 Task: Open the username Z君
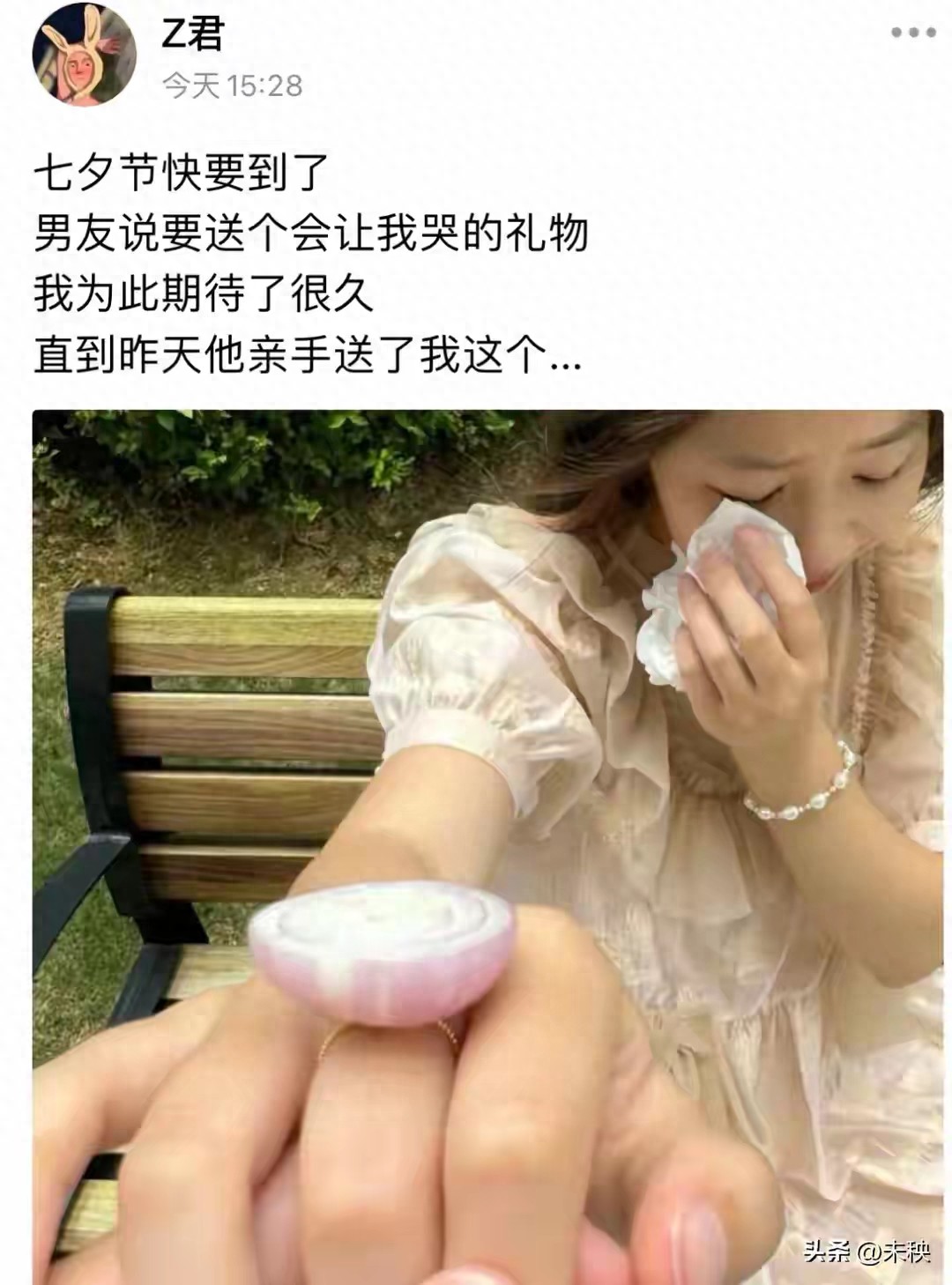[193, 35]
